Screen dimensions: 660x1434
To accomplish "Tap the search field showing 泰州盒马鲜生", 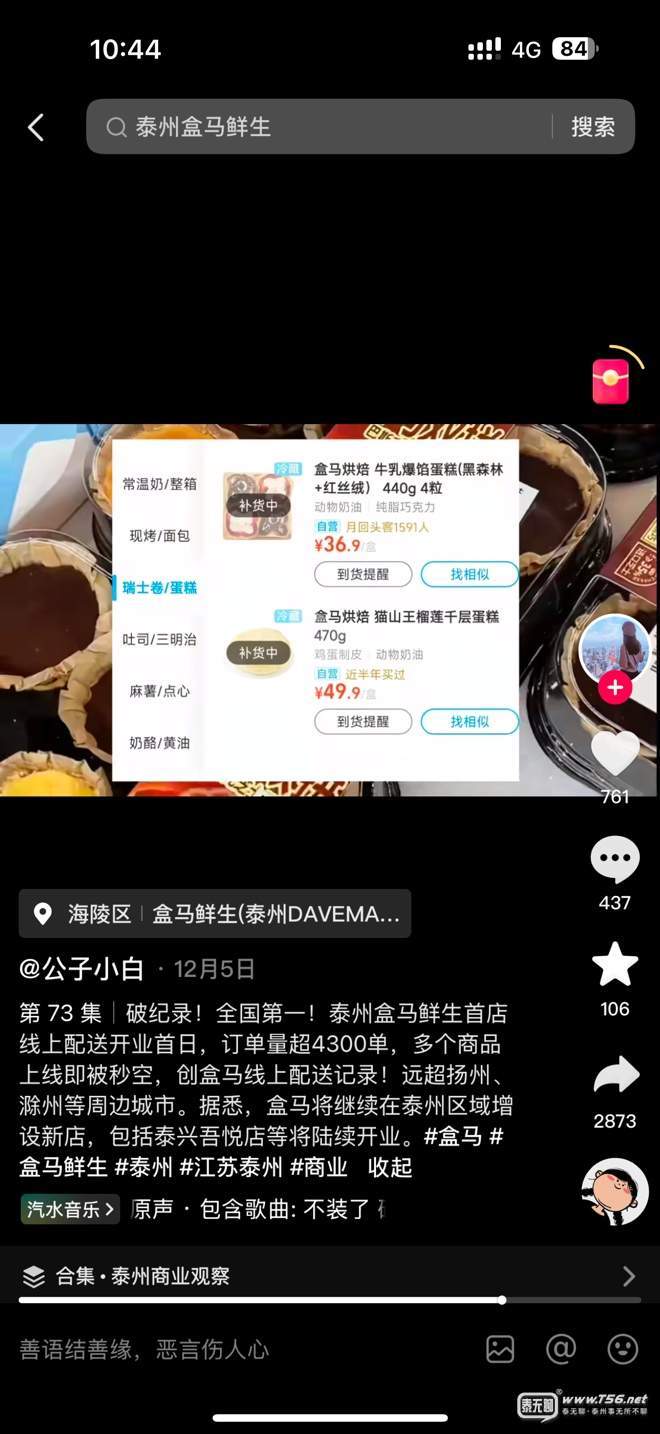I will pyautogui.click(x=330, y=127).
